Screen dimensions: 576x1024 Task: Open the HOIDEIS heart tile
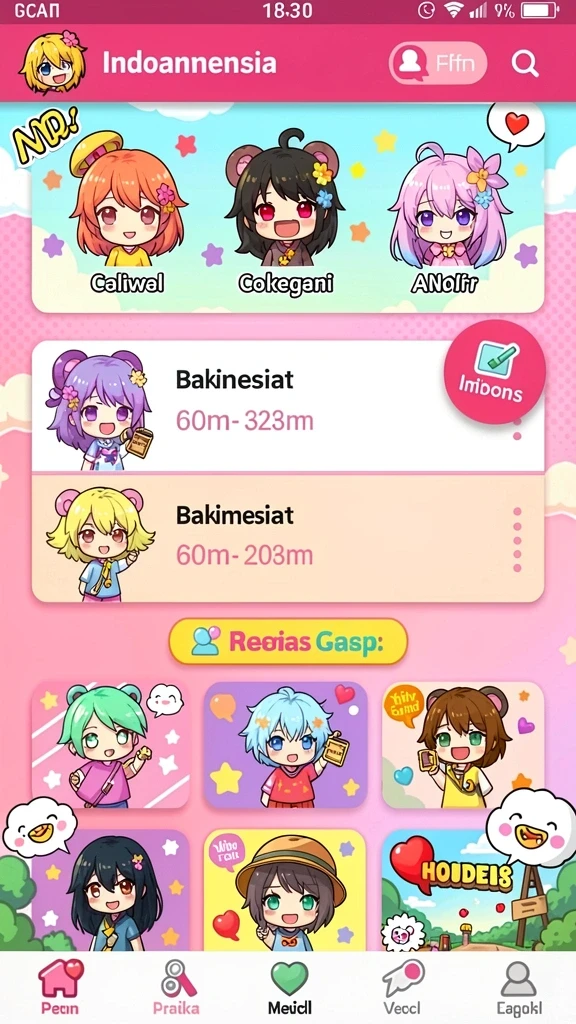click(463, 890)
